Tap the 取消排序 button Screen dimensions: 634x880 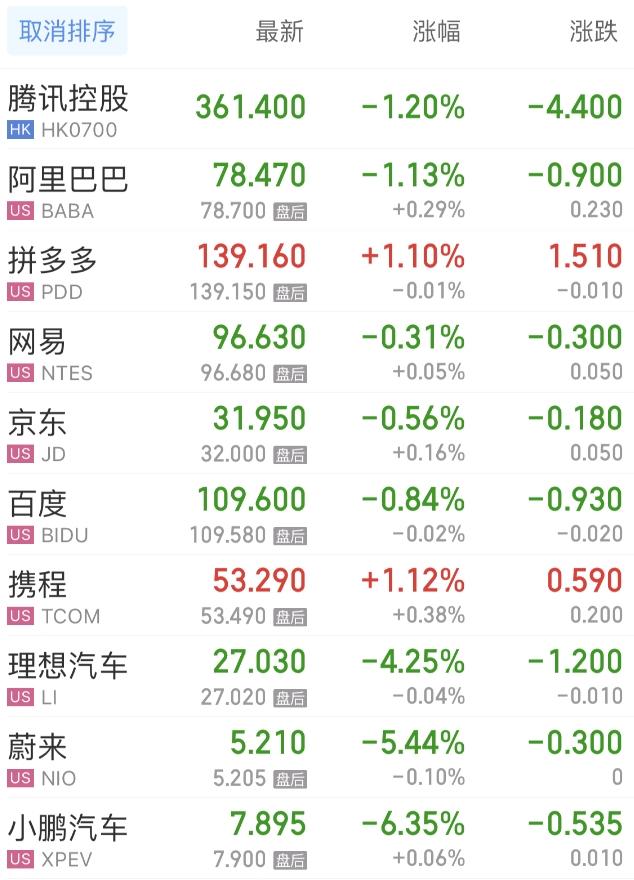(x=67, y=31)
